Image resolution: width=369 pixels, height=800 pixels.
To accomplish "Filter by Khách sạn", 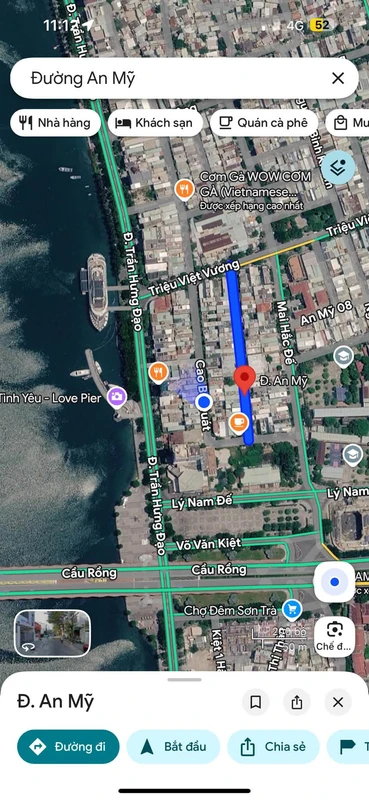I will coord(155,122).
